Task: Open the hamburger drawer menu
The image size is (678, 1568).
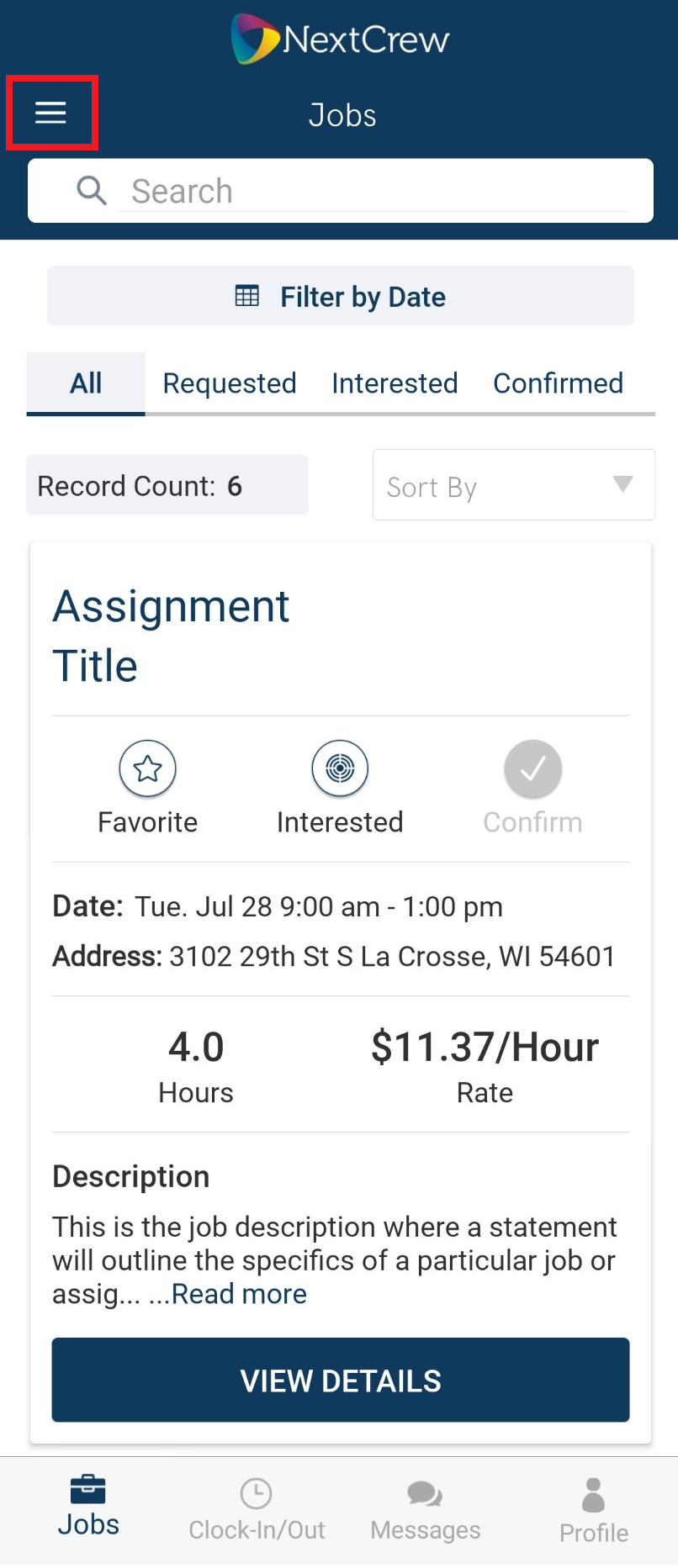Action: tap(50, 113)
